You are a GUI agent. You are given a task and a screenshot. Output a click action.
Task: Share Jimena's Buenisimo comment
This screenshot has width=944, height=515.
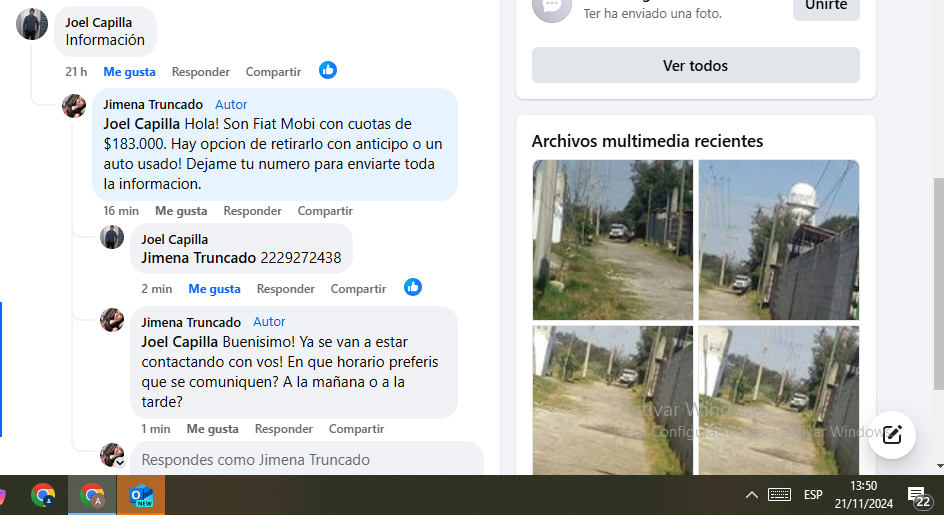click(356, 429)
